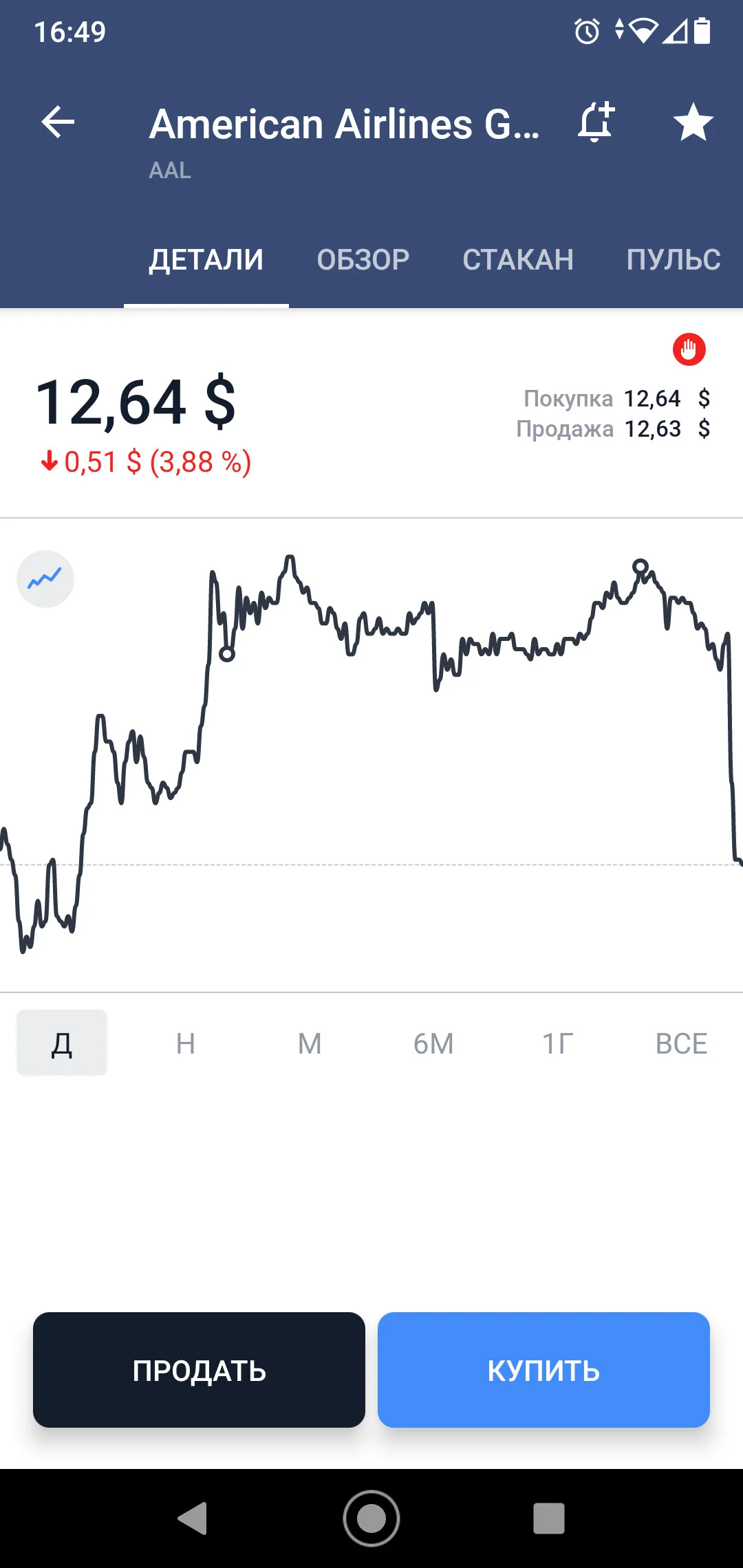
Task: Tap the КУПИТЬ buy button
Action: pyautogui.click(x=543, y=1370)
